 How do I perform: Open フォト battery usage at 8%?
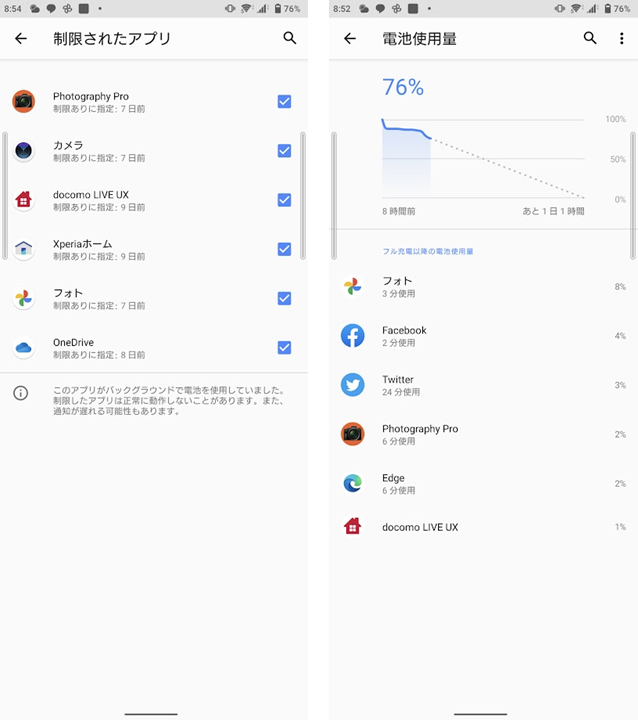(480, 287)
